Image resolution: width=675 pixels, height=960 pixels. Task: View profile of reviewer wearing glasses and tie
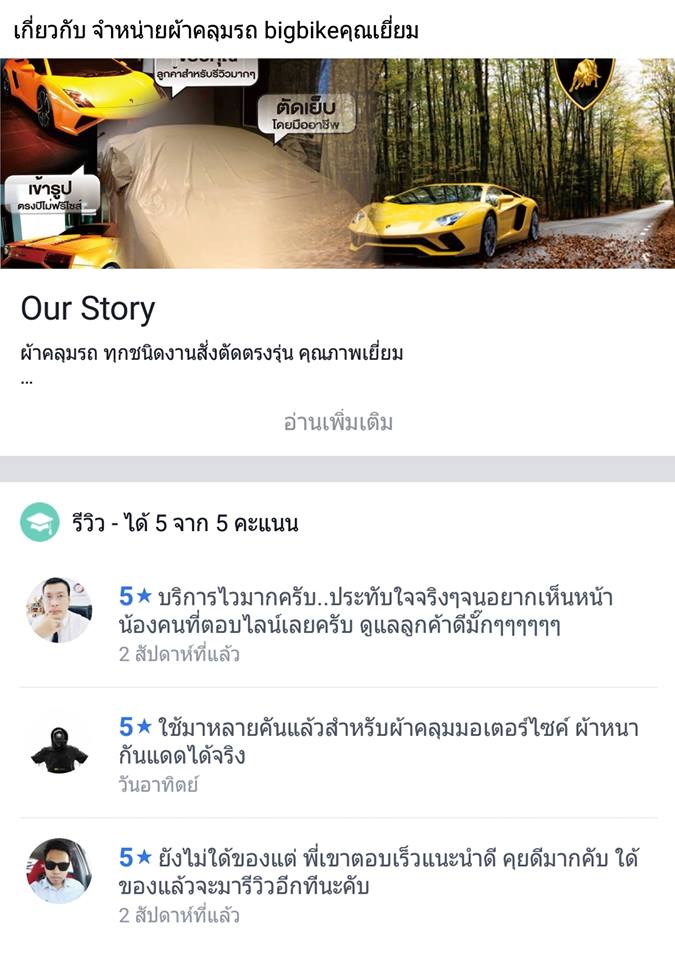tap(59, 610)
